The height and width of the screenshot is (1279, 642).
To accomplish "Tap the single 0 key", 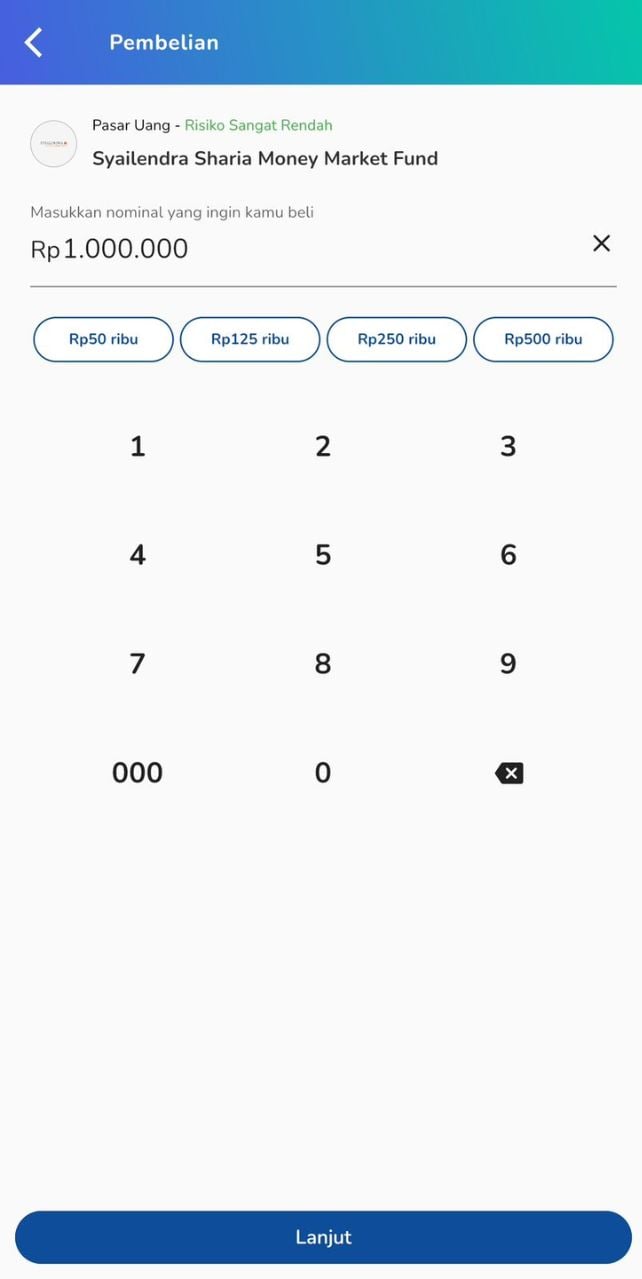I will coord(323,773).
